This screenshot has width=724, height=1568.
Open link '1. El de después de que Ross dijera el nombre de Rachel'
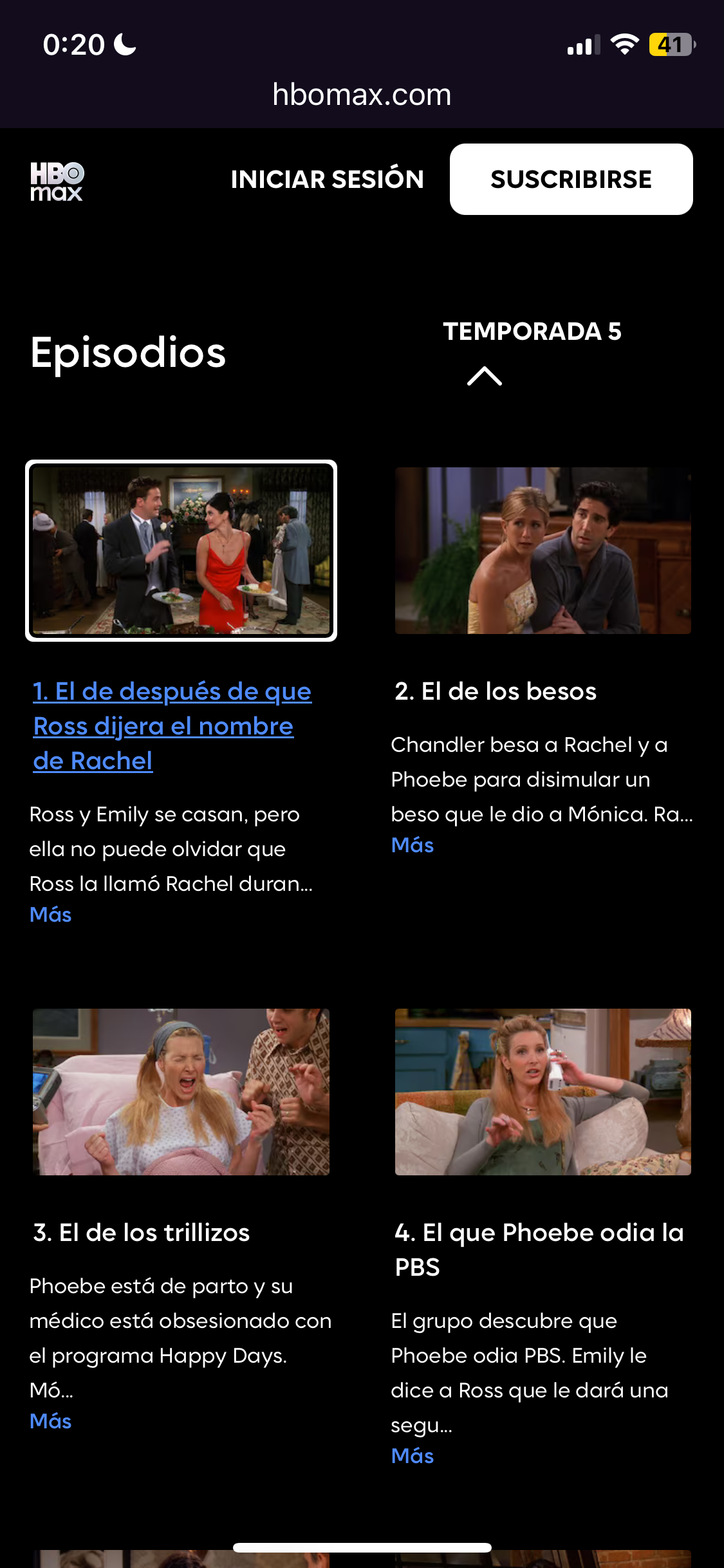click(172, 725)
